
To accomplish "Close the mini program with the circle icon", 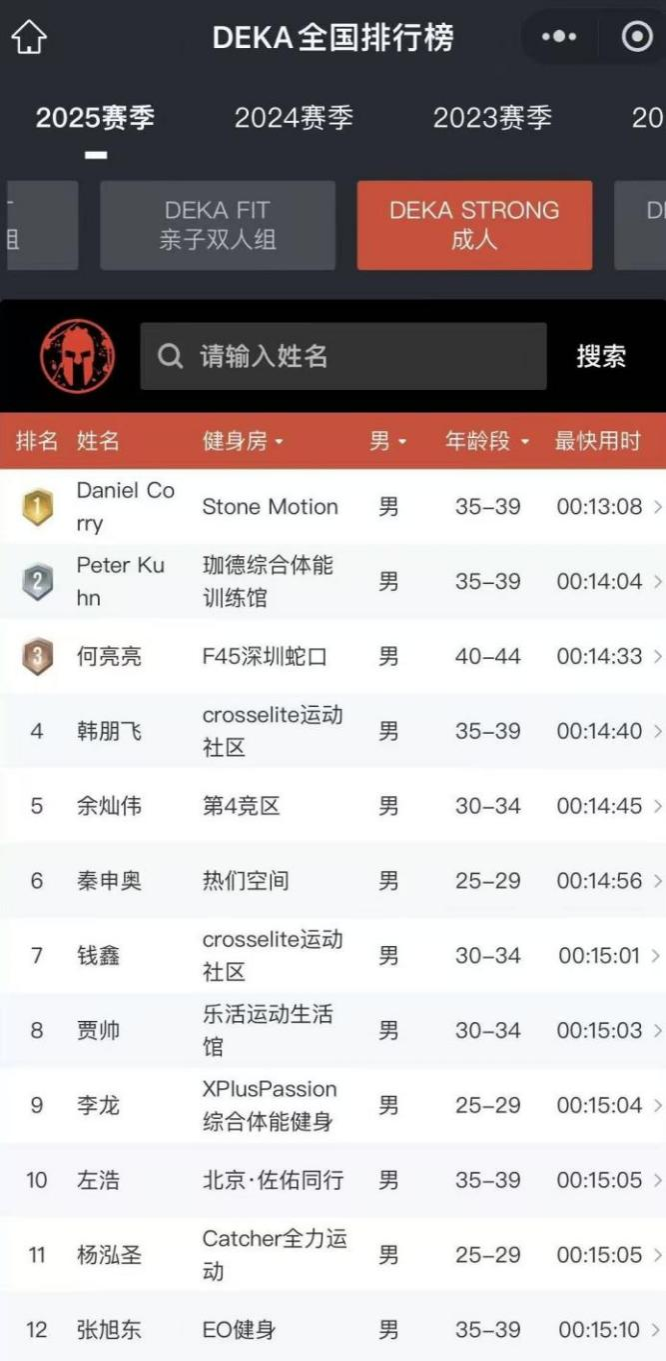I will [x=636, y=37].
